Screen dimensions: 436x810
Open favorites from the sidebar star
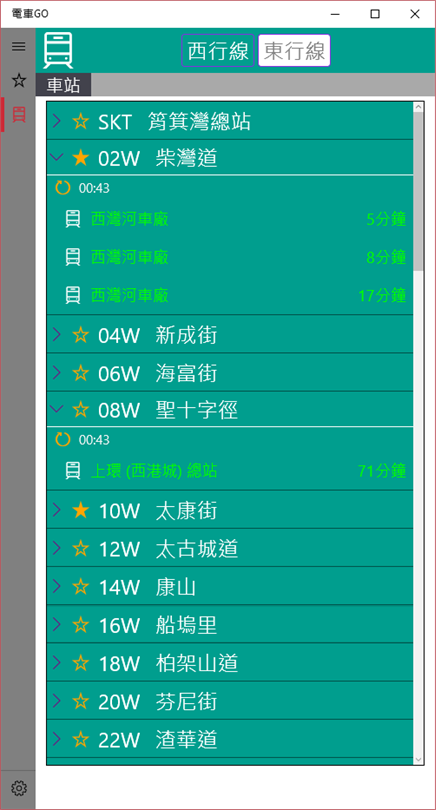coord(19,81)
